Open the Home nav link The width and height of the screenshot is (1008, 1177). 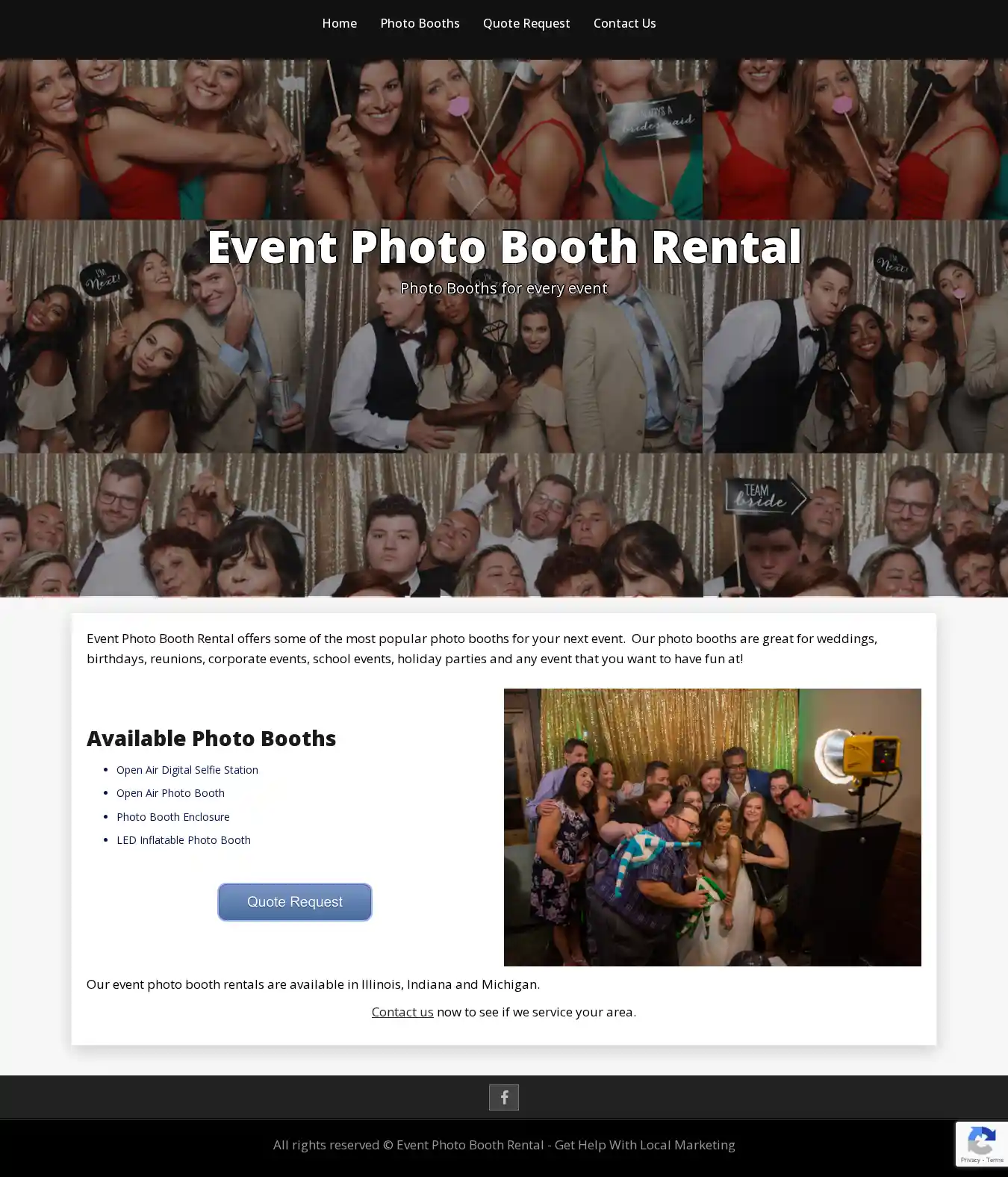(339, 23)
